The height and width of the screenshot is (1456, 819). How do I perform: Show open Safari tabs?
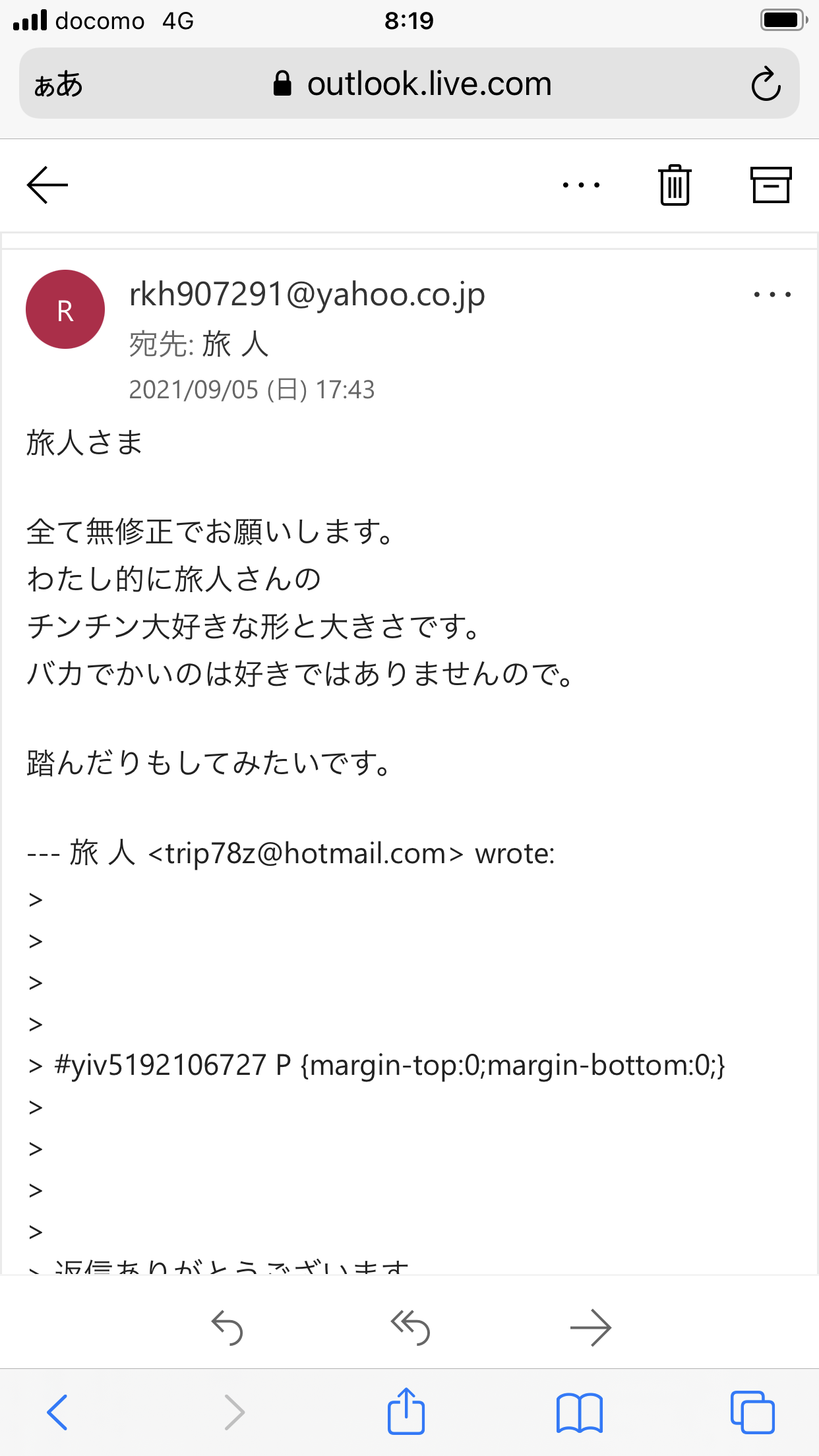click(752, 1412)
